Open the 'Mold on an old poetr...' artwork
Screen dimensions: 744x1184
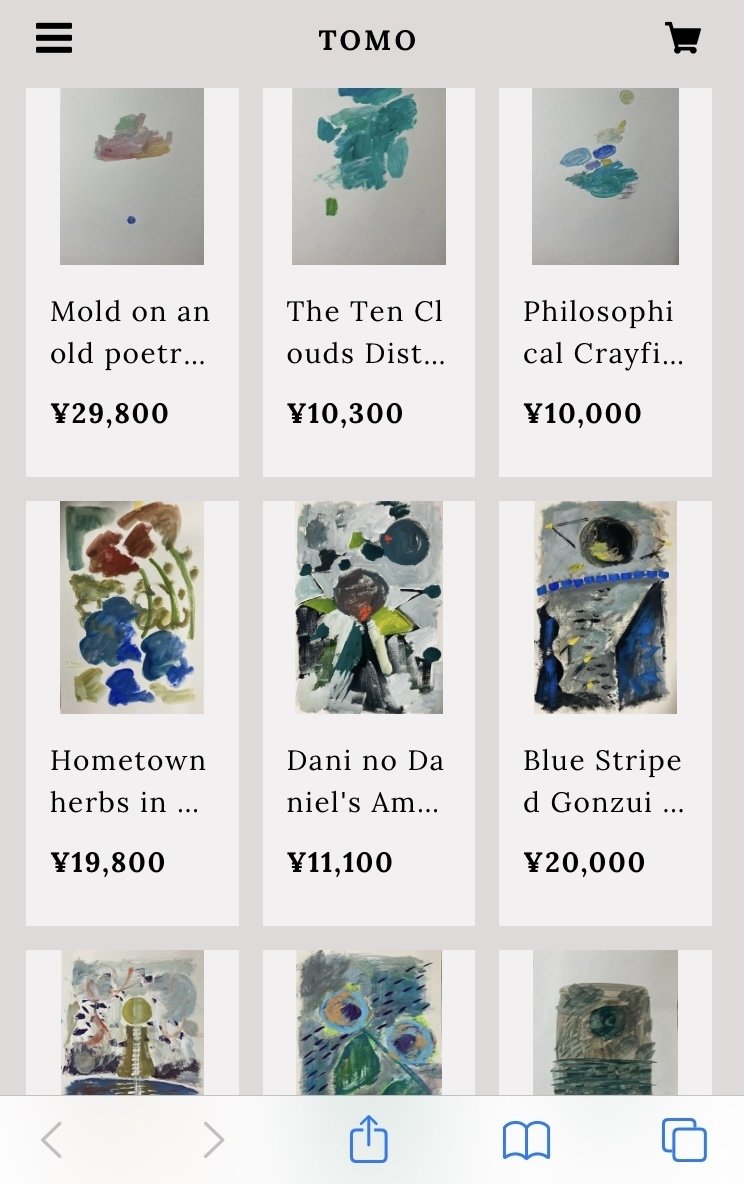point(132,280)
